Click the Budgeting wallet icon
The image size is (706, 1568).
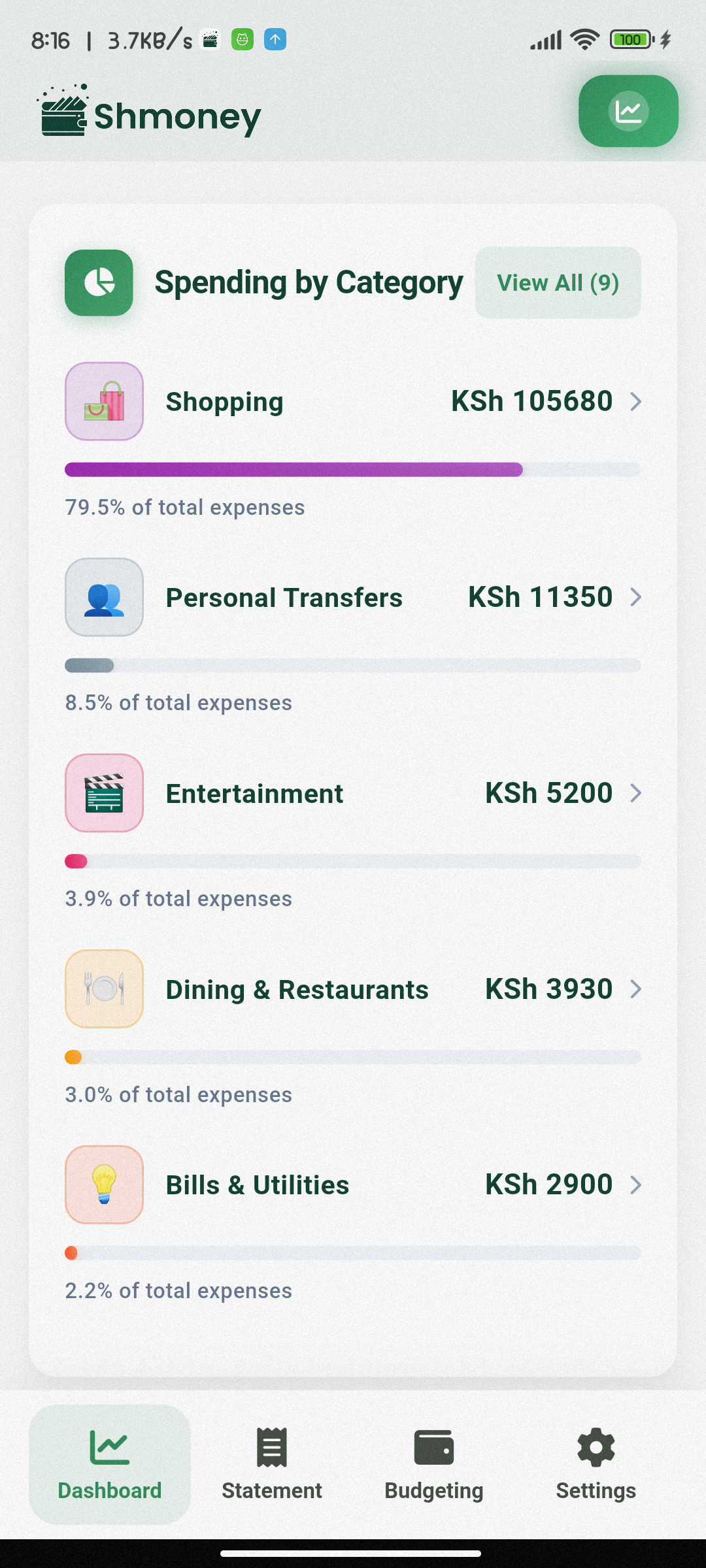[x=433, y=1445]
